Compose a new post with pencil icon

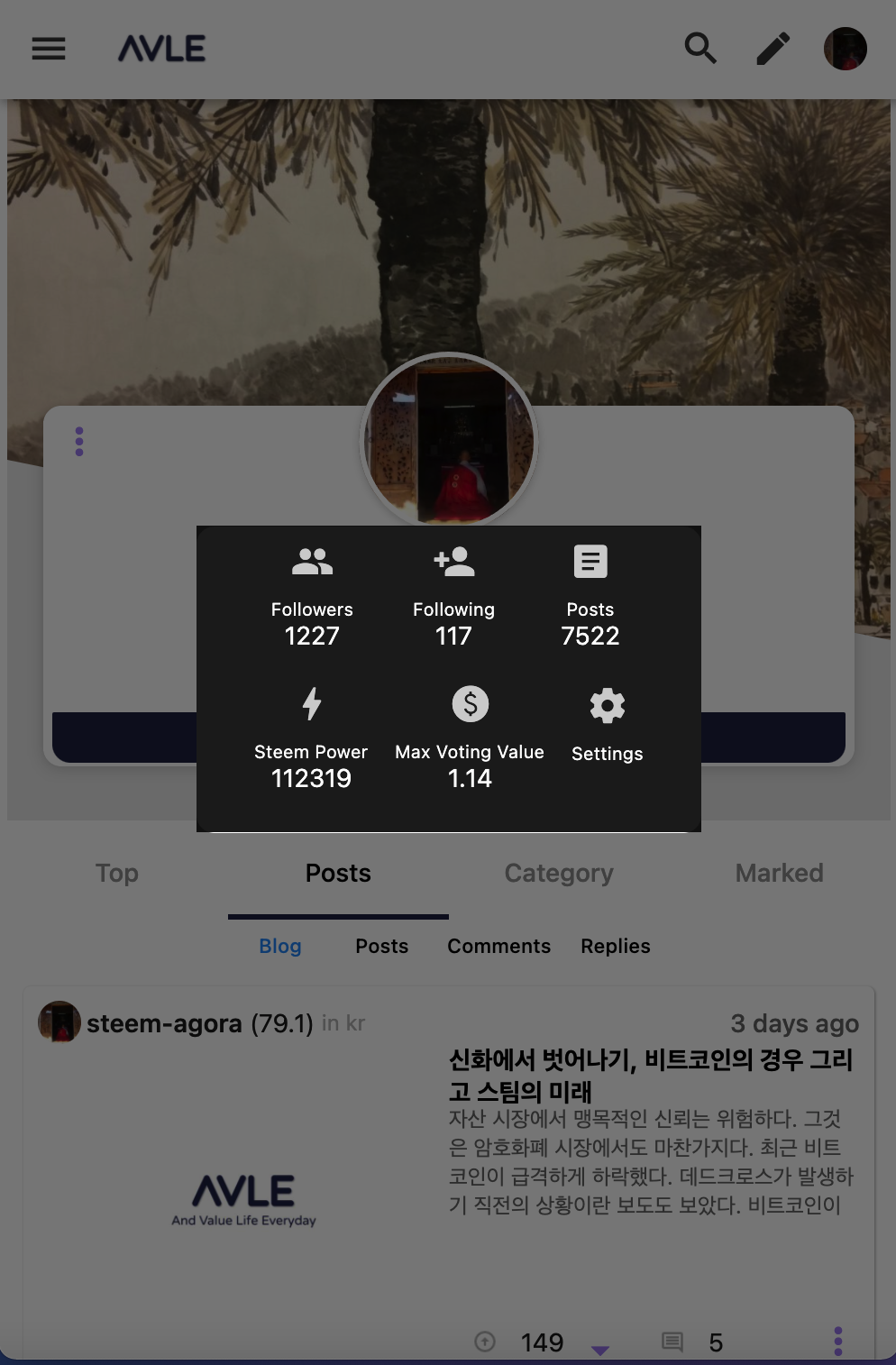point(773,49)
